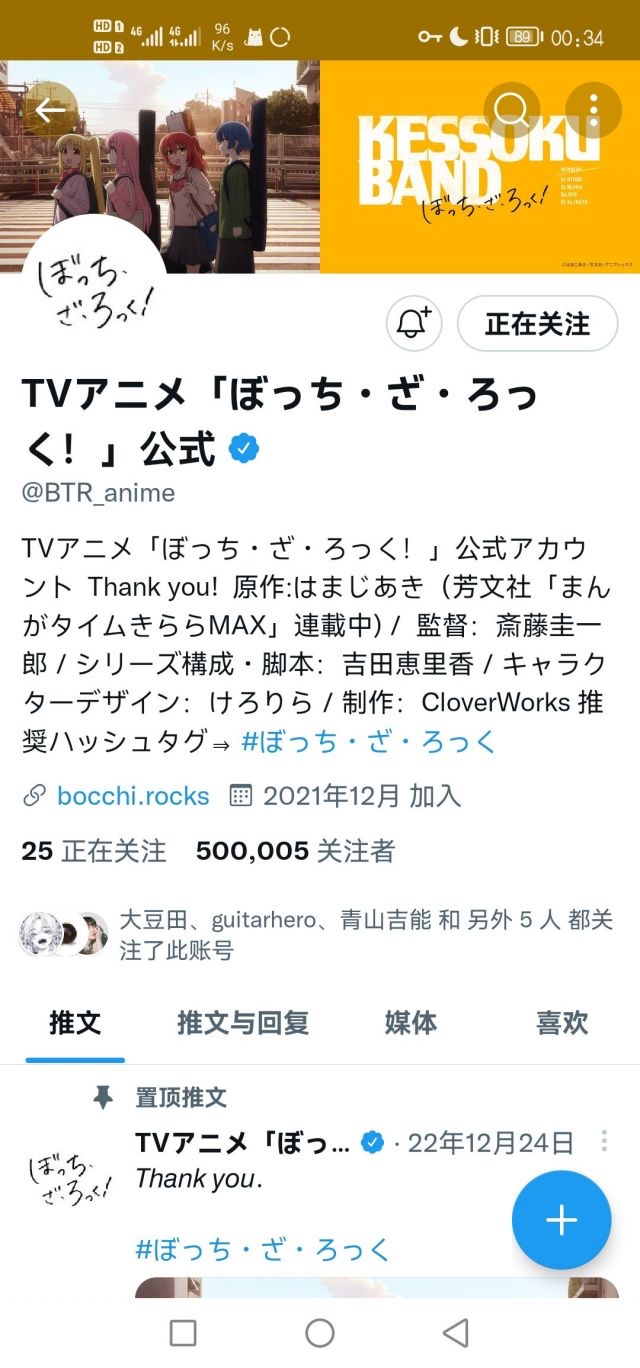
Task: View the 25 正在关注 following list
Action: (93, 851)
